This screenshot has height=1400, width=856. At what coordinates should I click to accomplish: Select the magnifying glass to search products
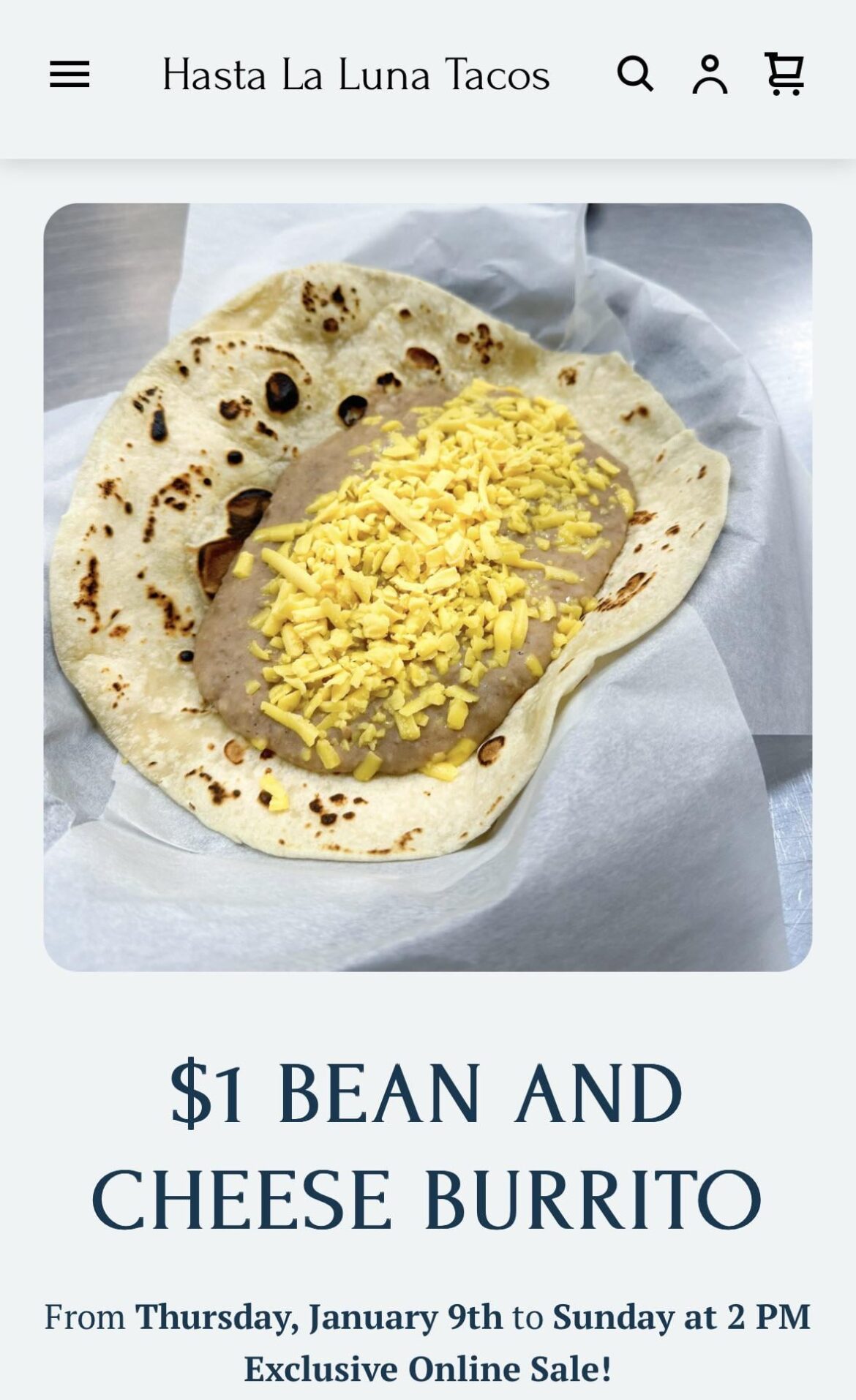(636, 73)
